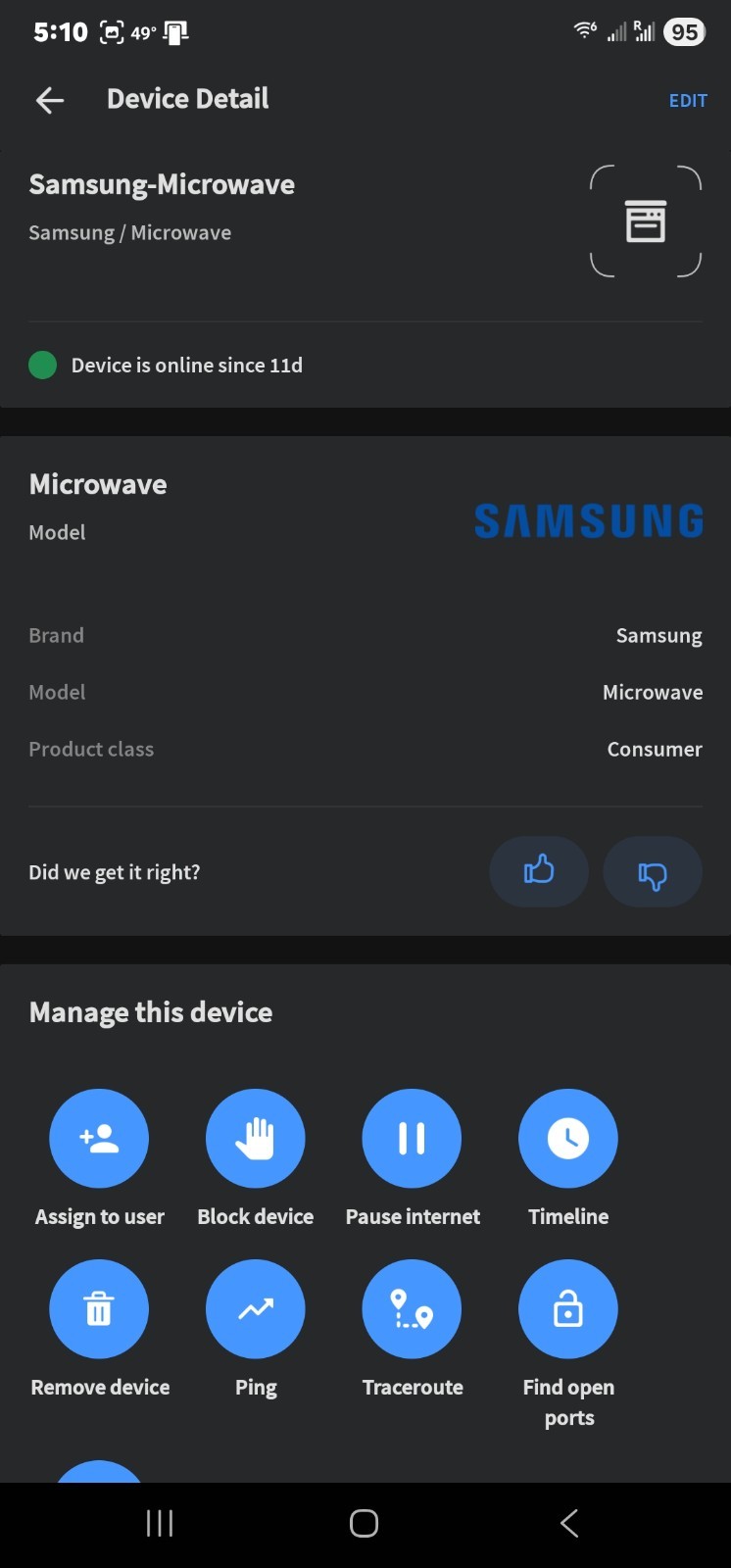Screen dimensions: 731x1568
Task: Ping the Samsung-Microwave
Action: [255, 1309]
